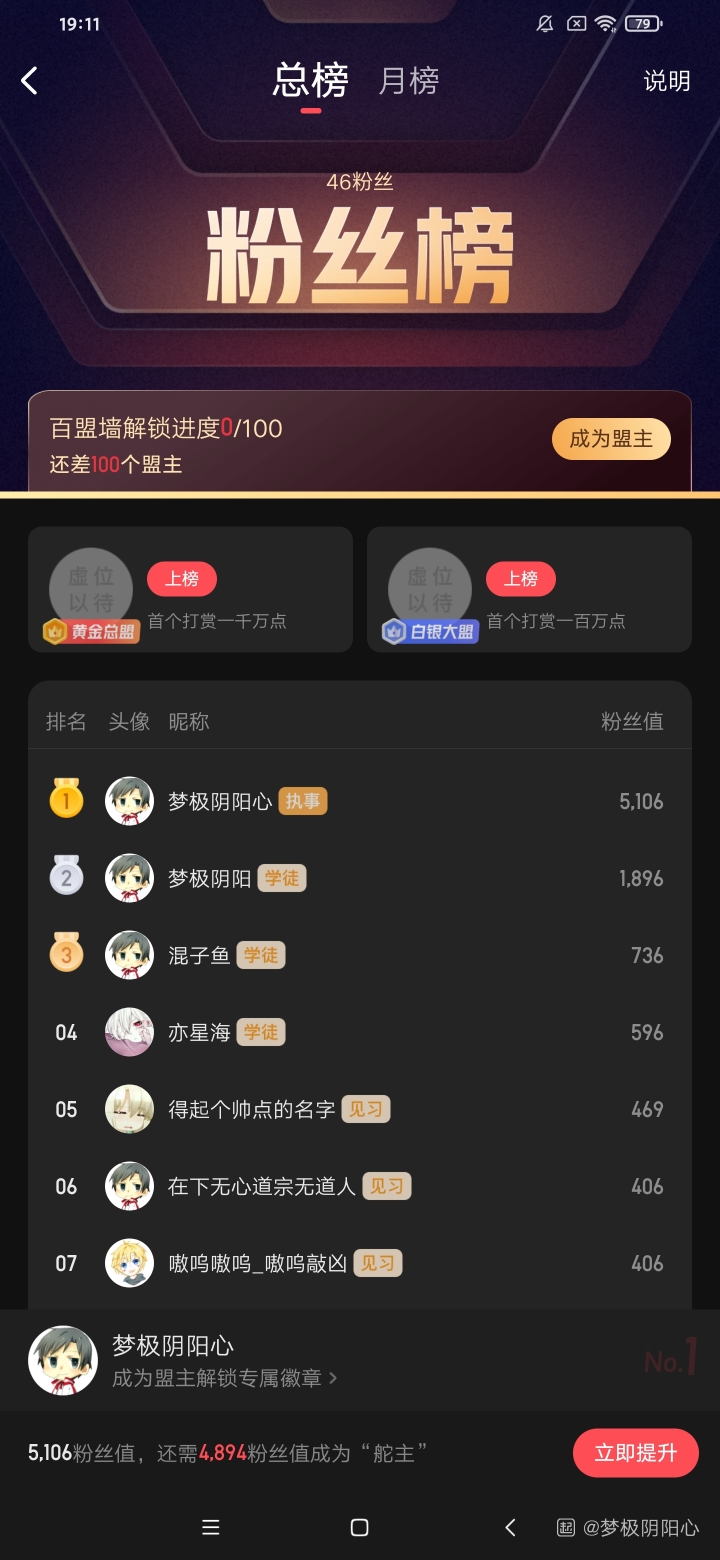The width and height of the screenshot is (720, 1560).
Task: Tap 上榜 on the 黄金总盟 card
Action: pos(182,578)
